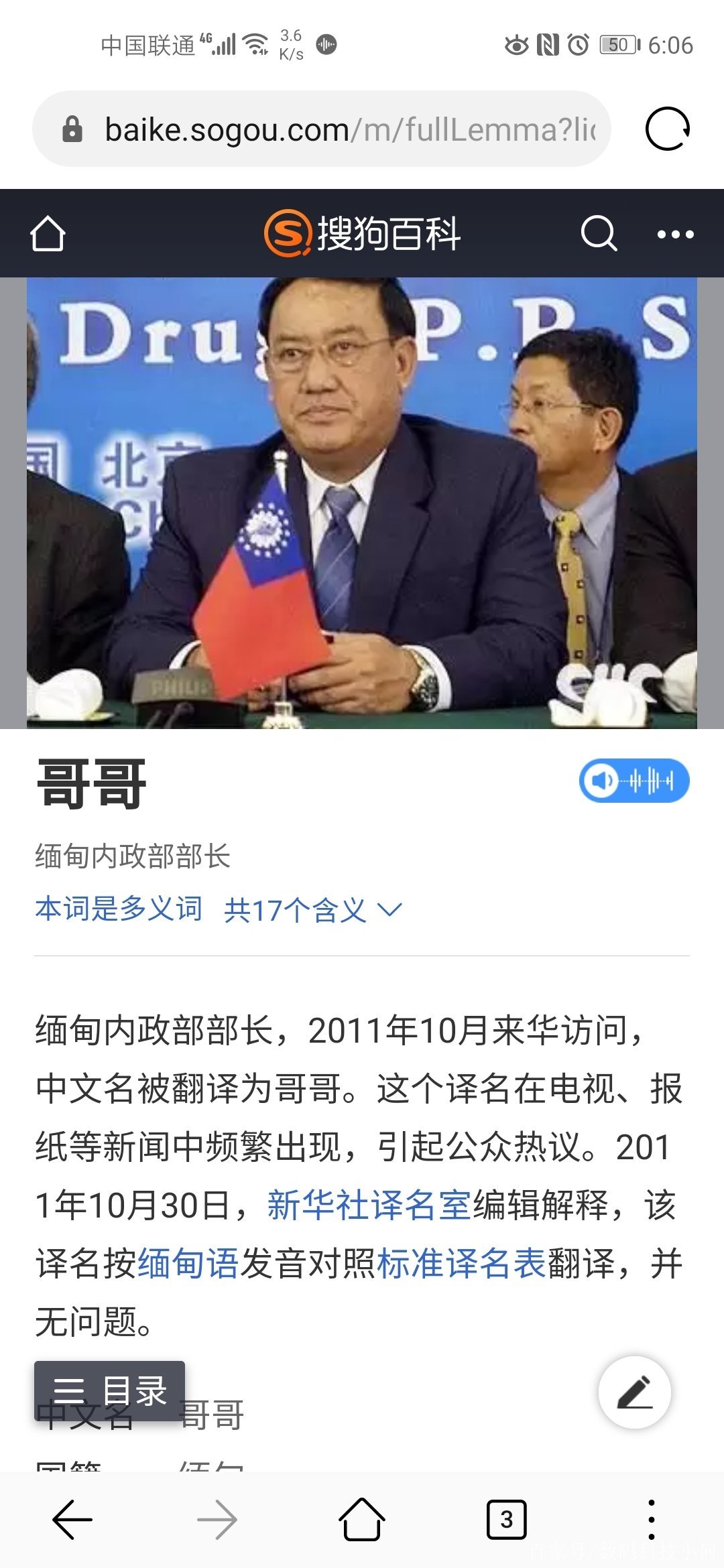724x1568 pixels.
Task: Edit this entry with the pencil button
Action: [634, 1392]
